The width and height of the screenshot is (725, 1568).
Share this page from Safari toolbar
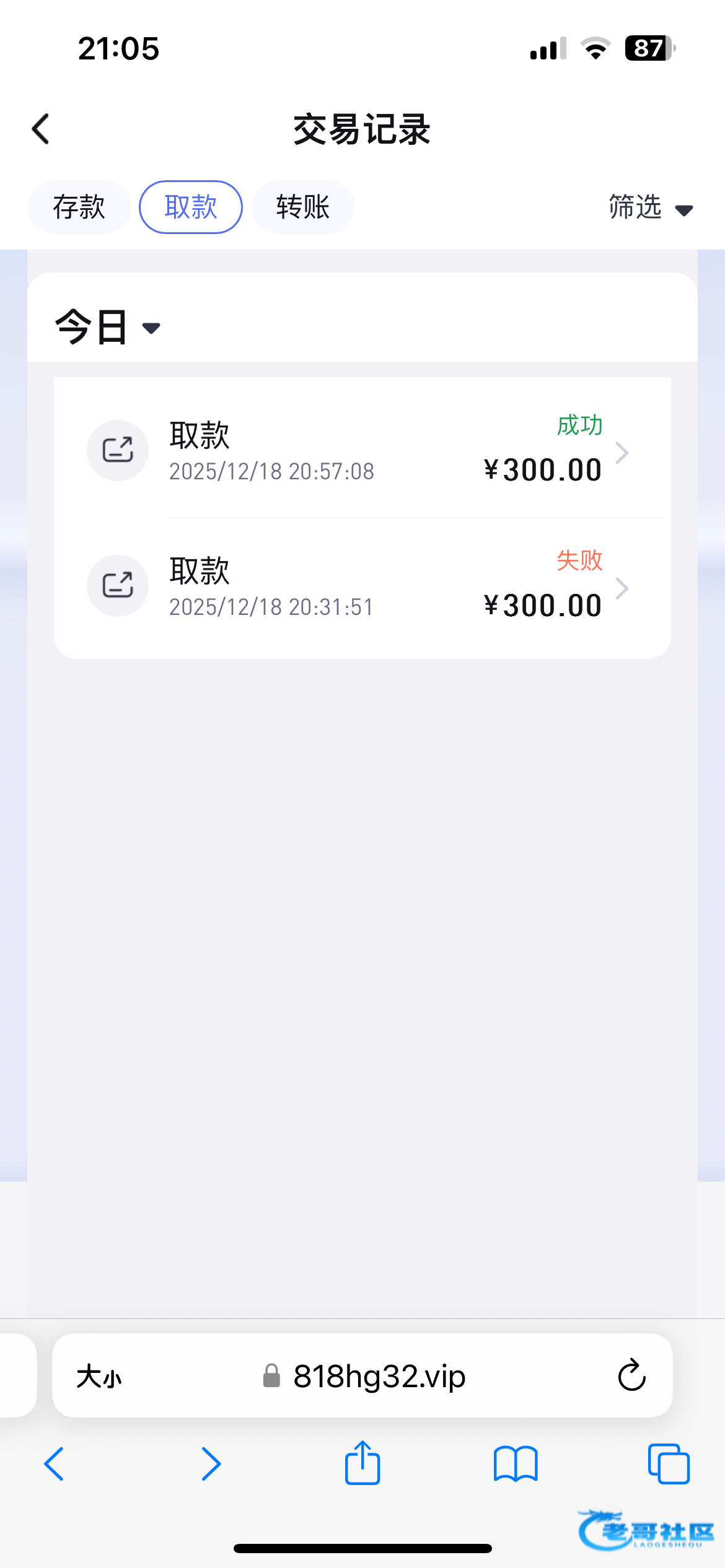pyautogui.click(x=362, y=1463)
